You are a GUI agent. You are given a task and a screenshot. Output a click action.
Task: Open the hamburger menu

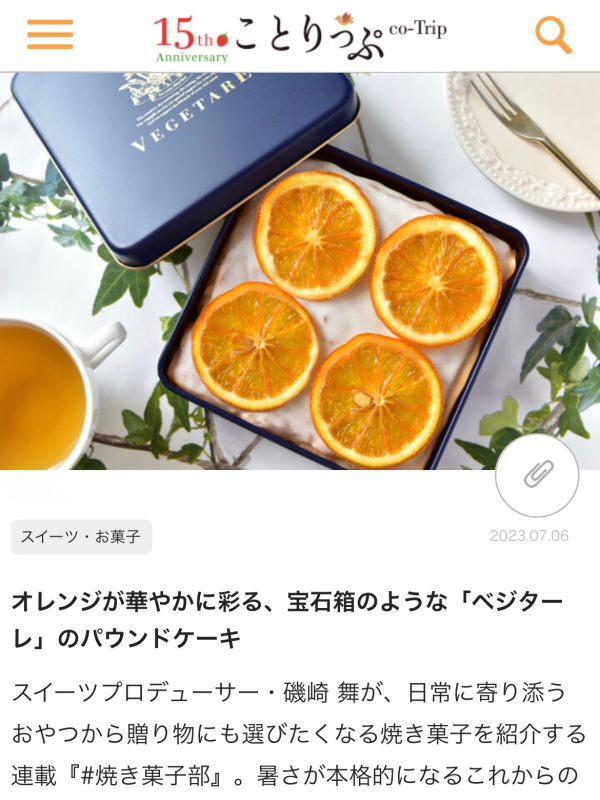(50, 35)
